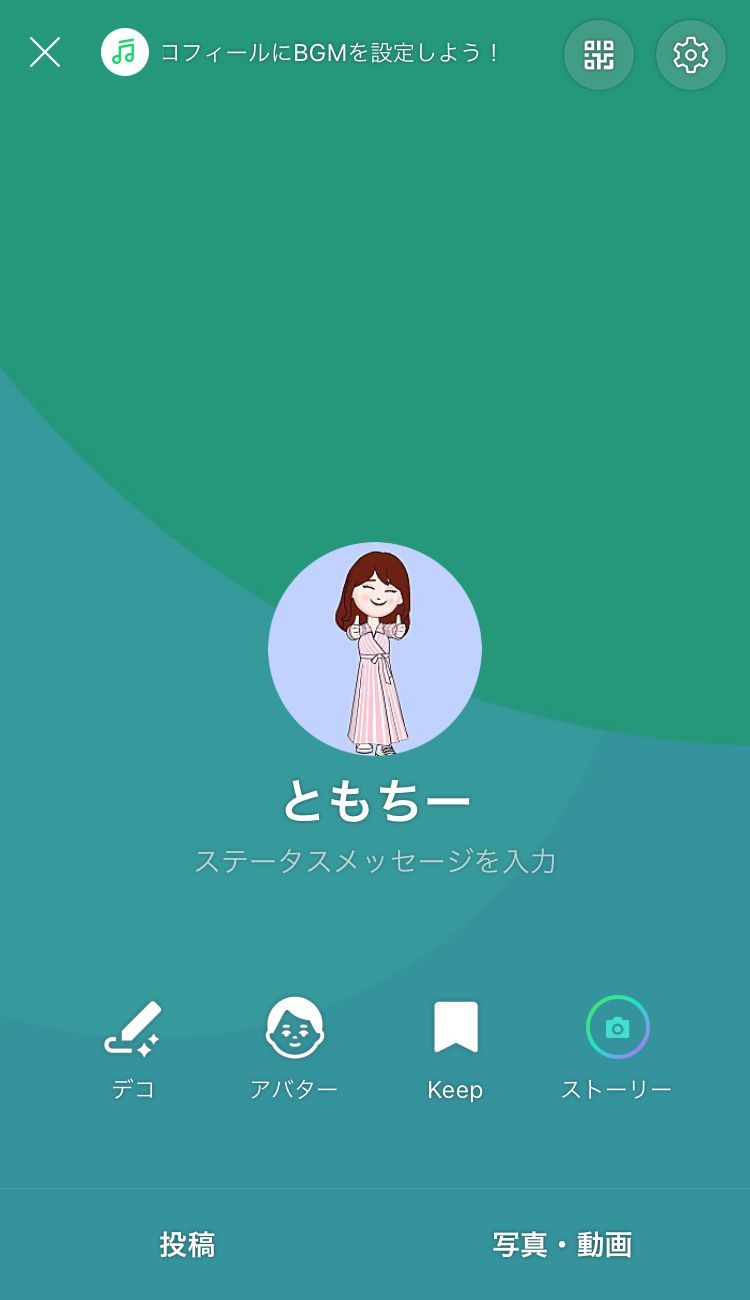Open the デコ decoration tool

click(x=133, y=1050)
